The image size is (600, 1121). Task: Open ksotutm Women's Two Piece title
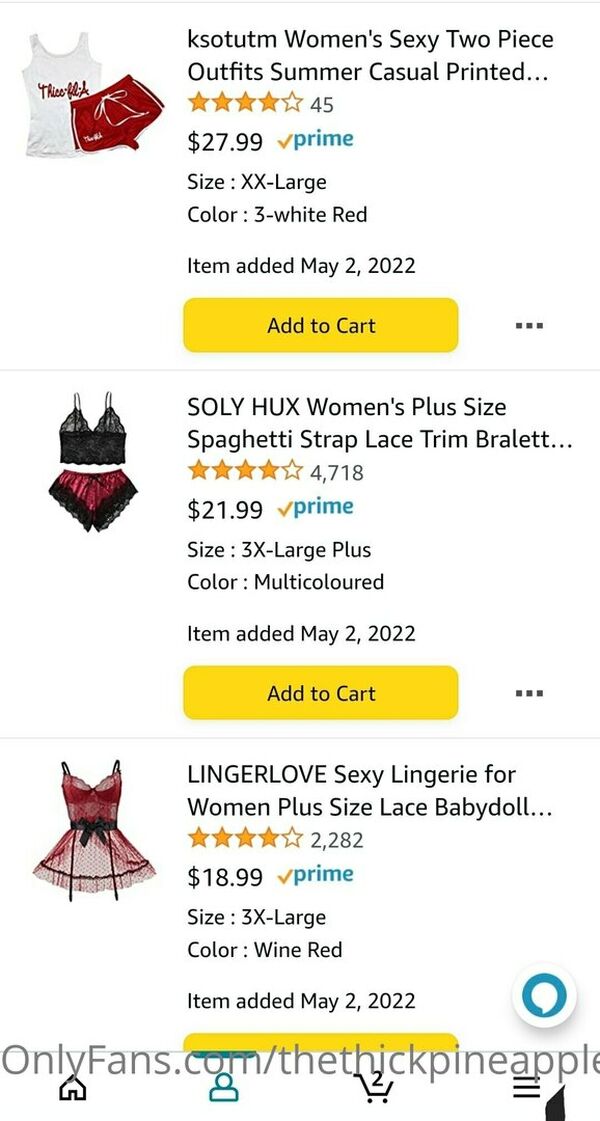370,56
